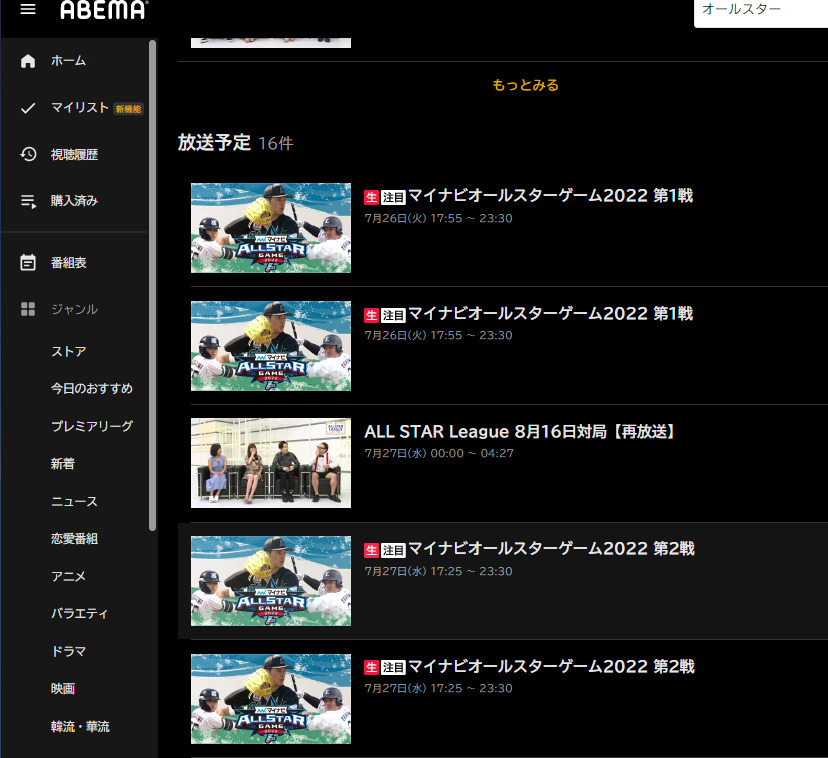Open 購入済み purchased items
The width and height of the screenshot is (828, 758).
pyautogui.click(x=74, y=201)
